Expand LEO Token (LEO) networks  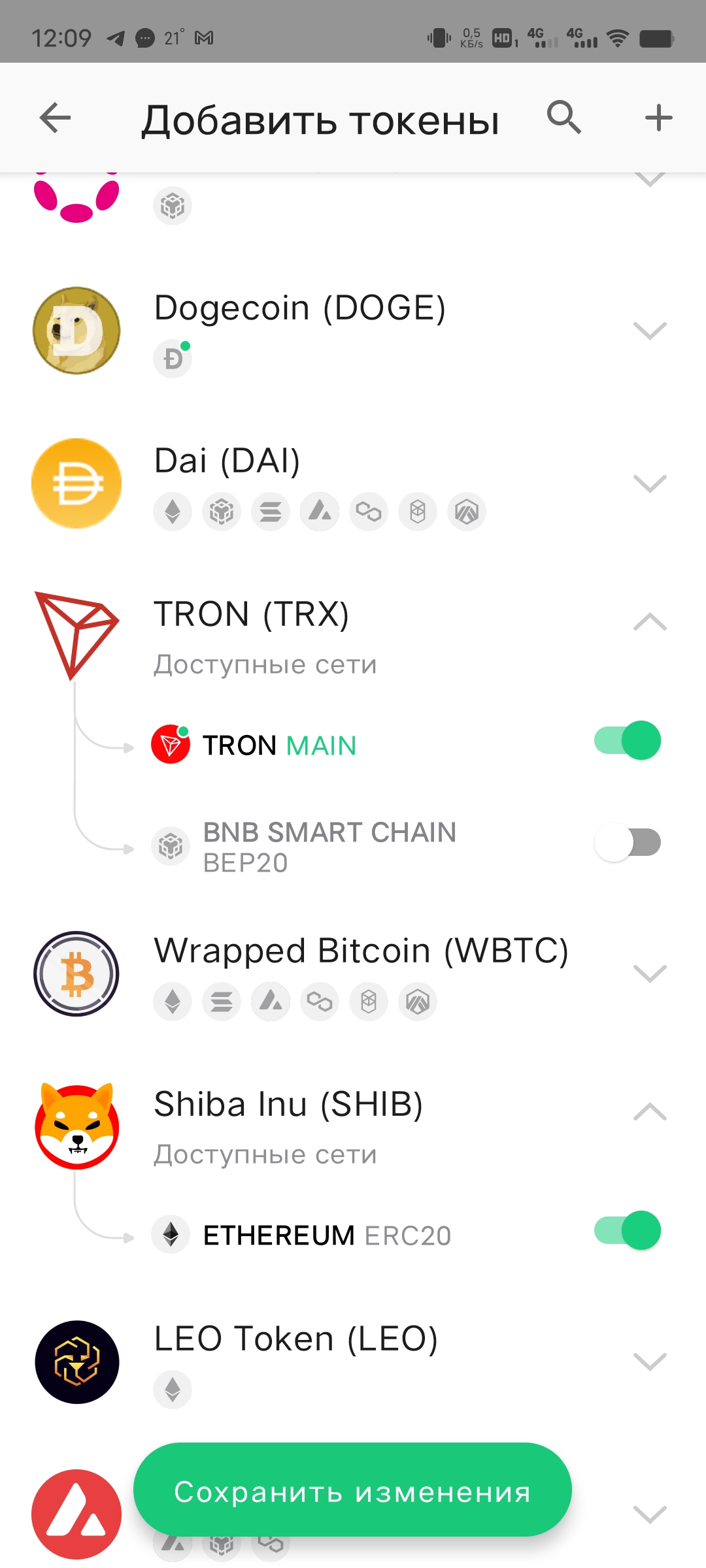point(650,1362)
